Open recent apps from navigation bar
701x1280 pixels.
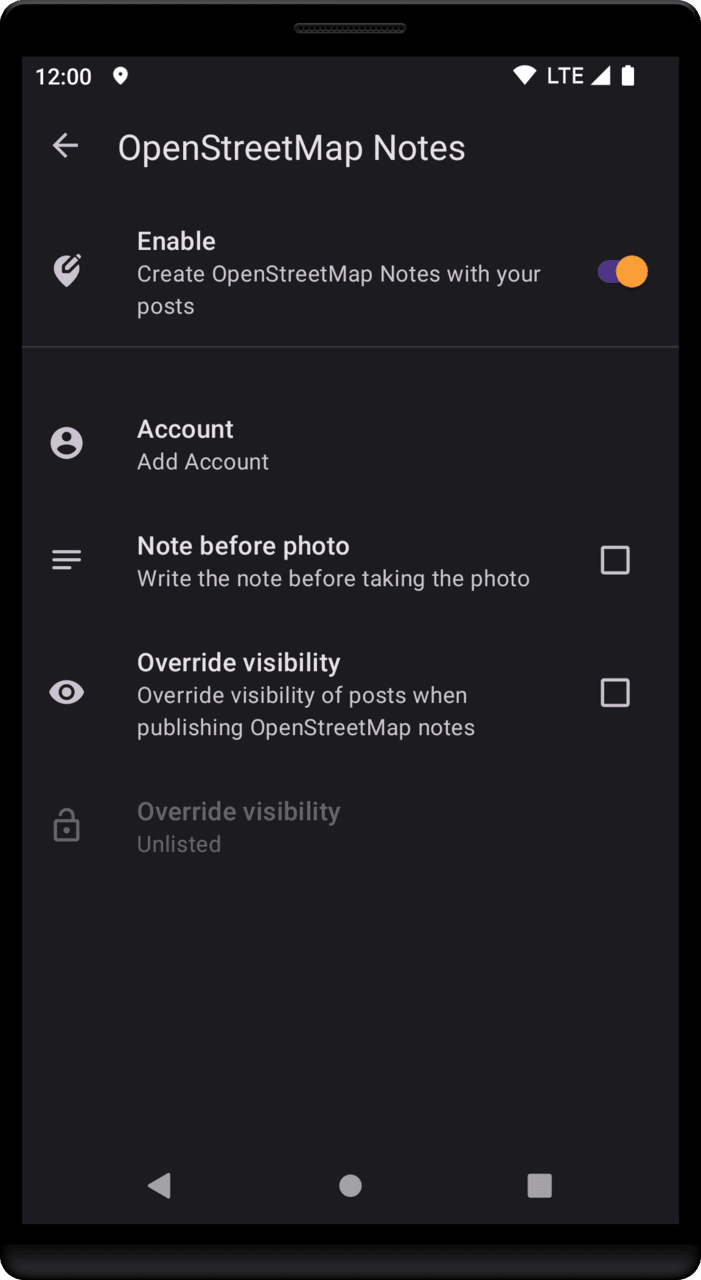539,1185
